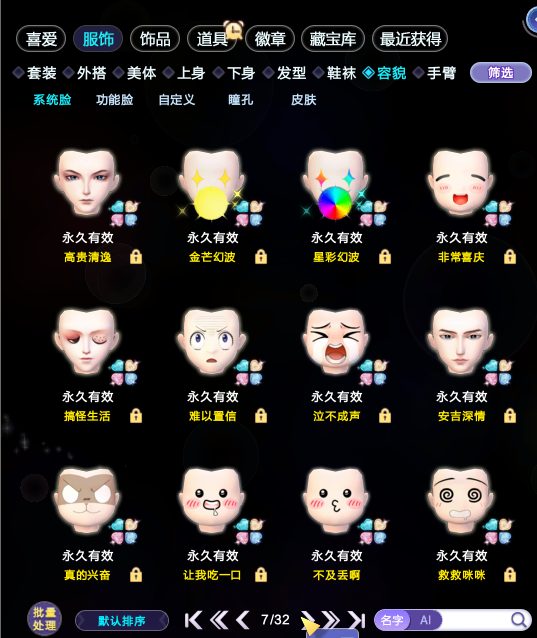Open 批量处理 batch handling
This screenshot has height=638, width=537.
tap(44, 619)
